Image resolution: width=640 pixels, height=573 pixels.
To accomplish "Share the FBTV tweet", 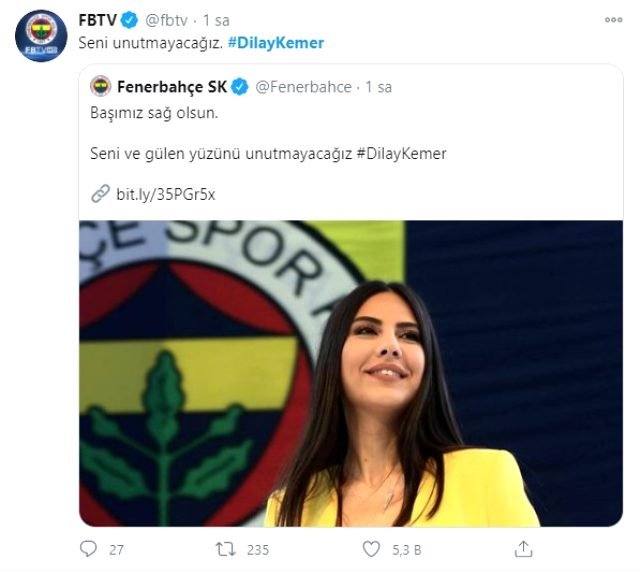I will point(523,549).
